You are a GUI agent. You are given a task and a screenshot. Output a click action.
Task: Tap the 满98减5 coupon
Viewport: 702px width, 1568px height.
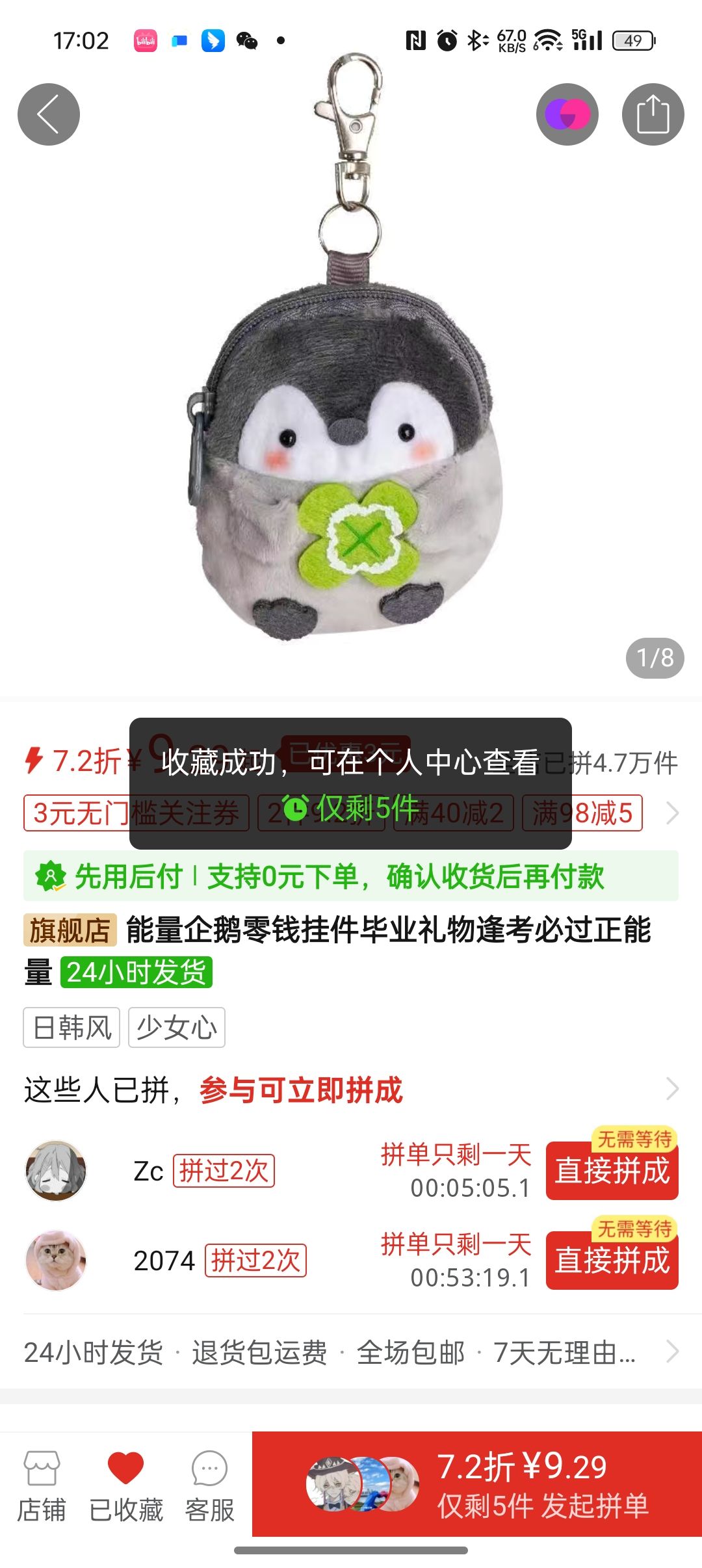[x=582, y=813]
